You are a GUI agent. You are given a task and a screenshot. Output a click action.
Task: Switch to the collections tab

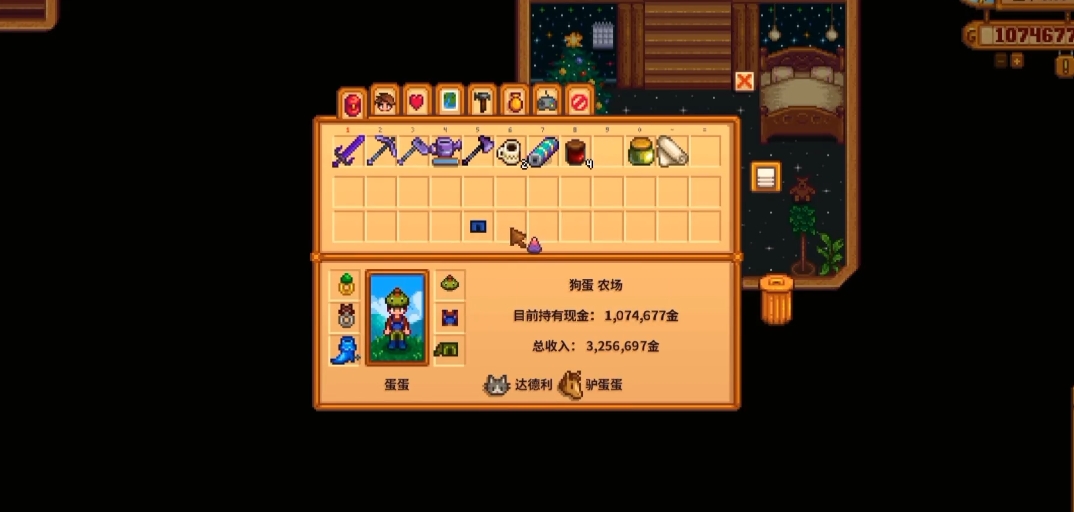tap(514, 101)
